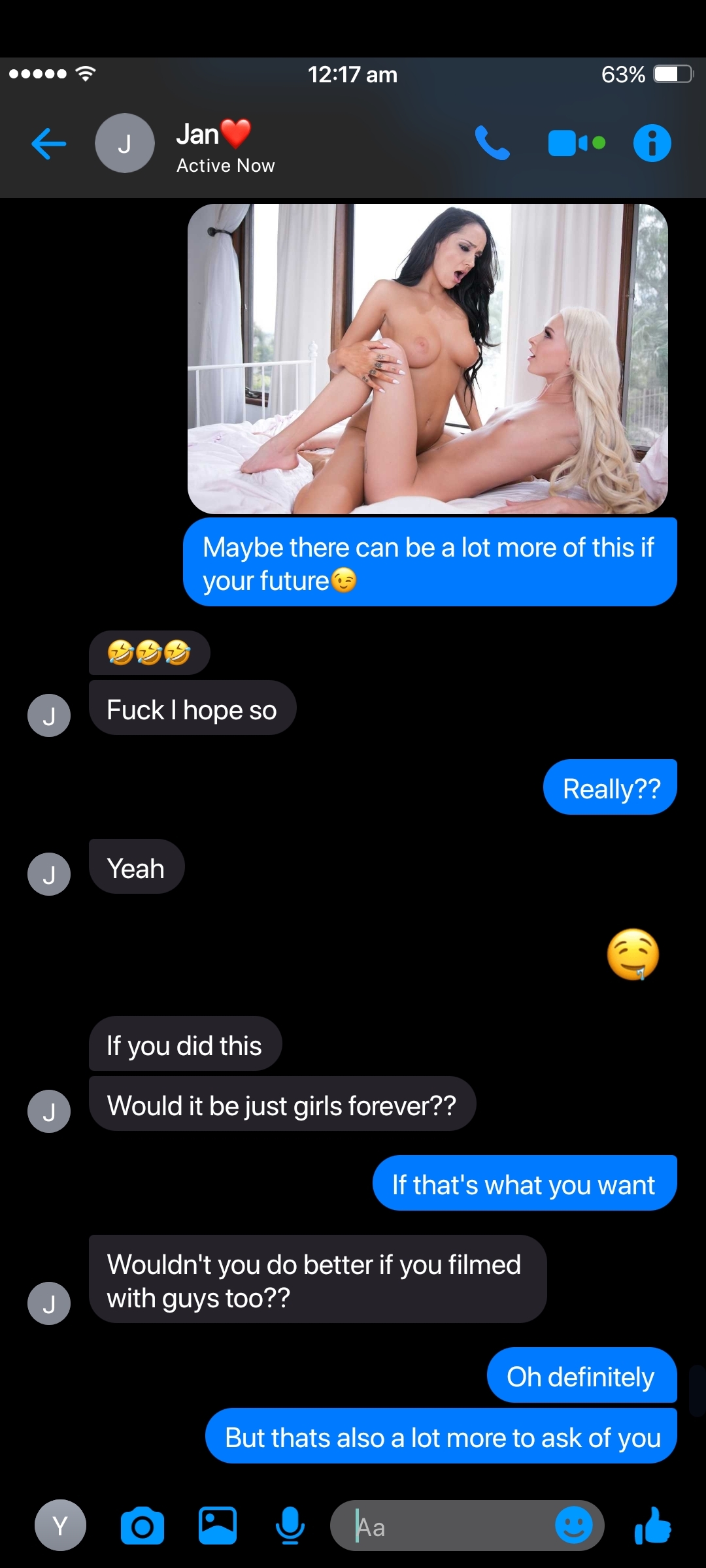Start a voice call with Jan
The height and width of the screenshot is (1568, 706).
pos(492,143)
